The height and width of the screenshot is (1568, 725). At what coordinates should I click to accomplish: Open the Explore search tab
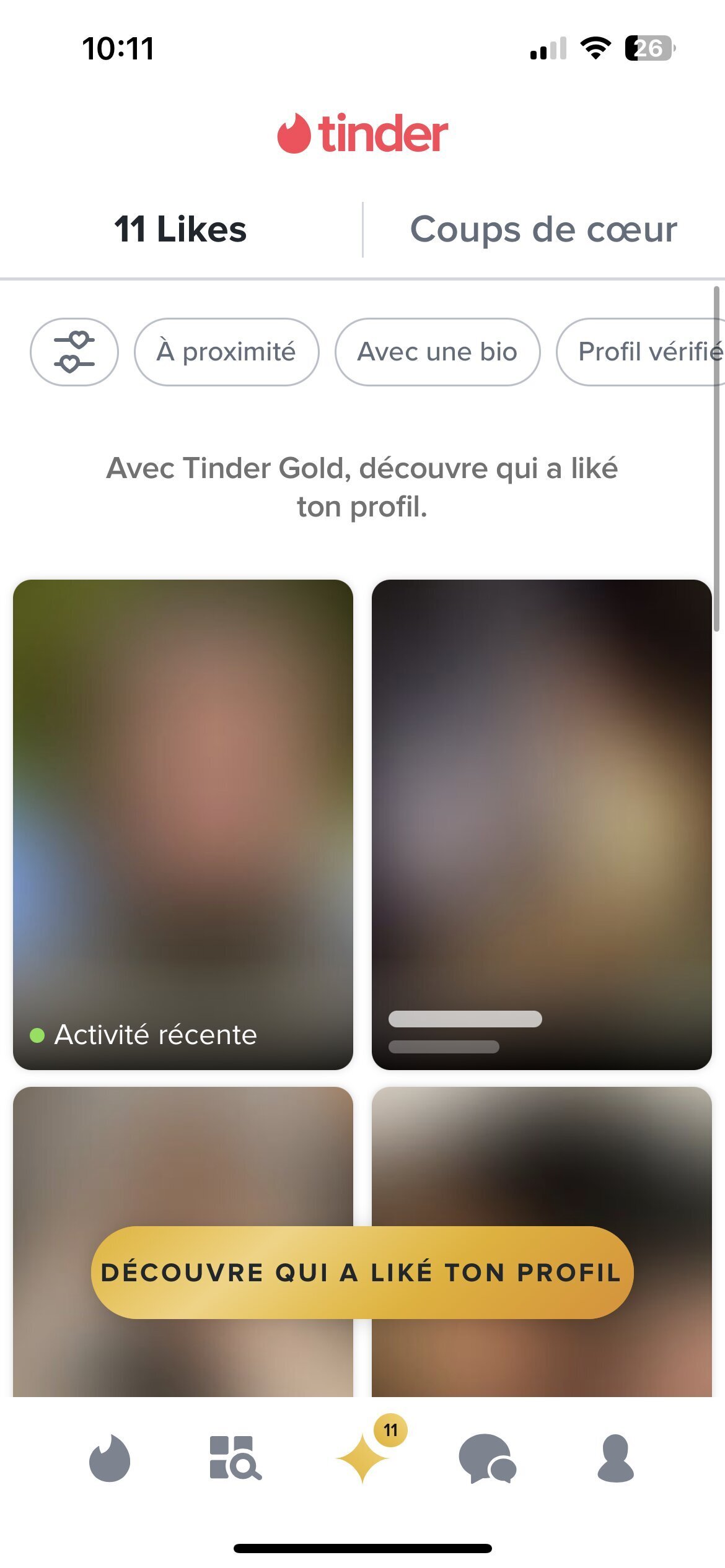tap(235, 1458)
